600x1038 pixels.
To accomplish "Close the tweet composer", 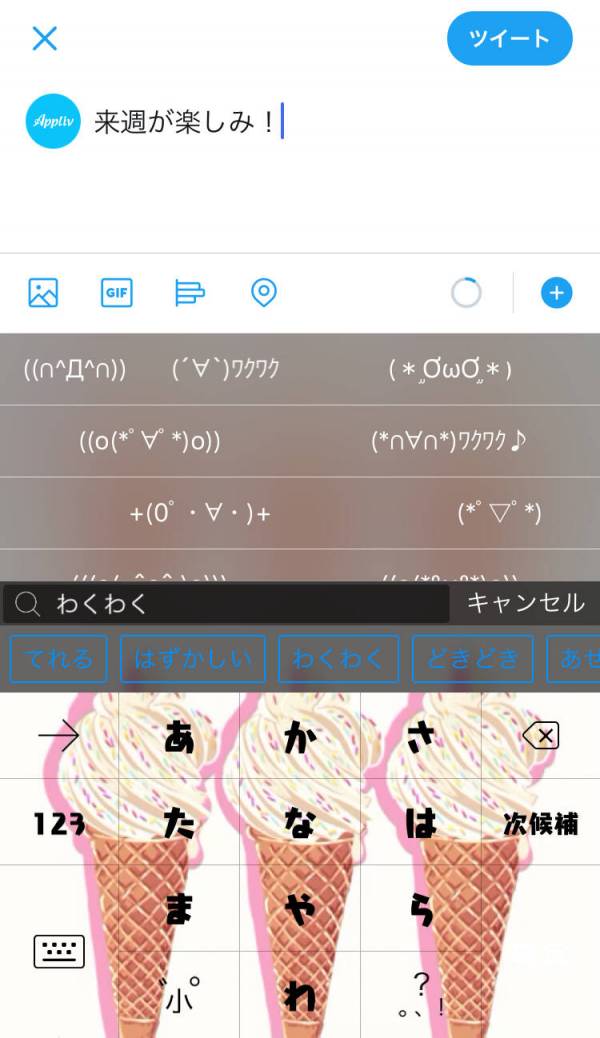I will (x=45, y=39).
